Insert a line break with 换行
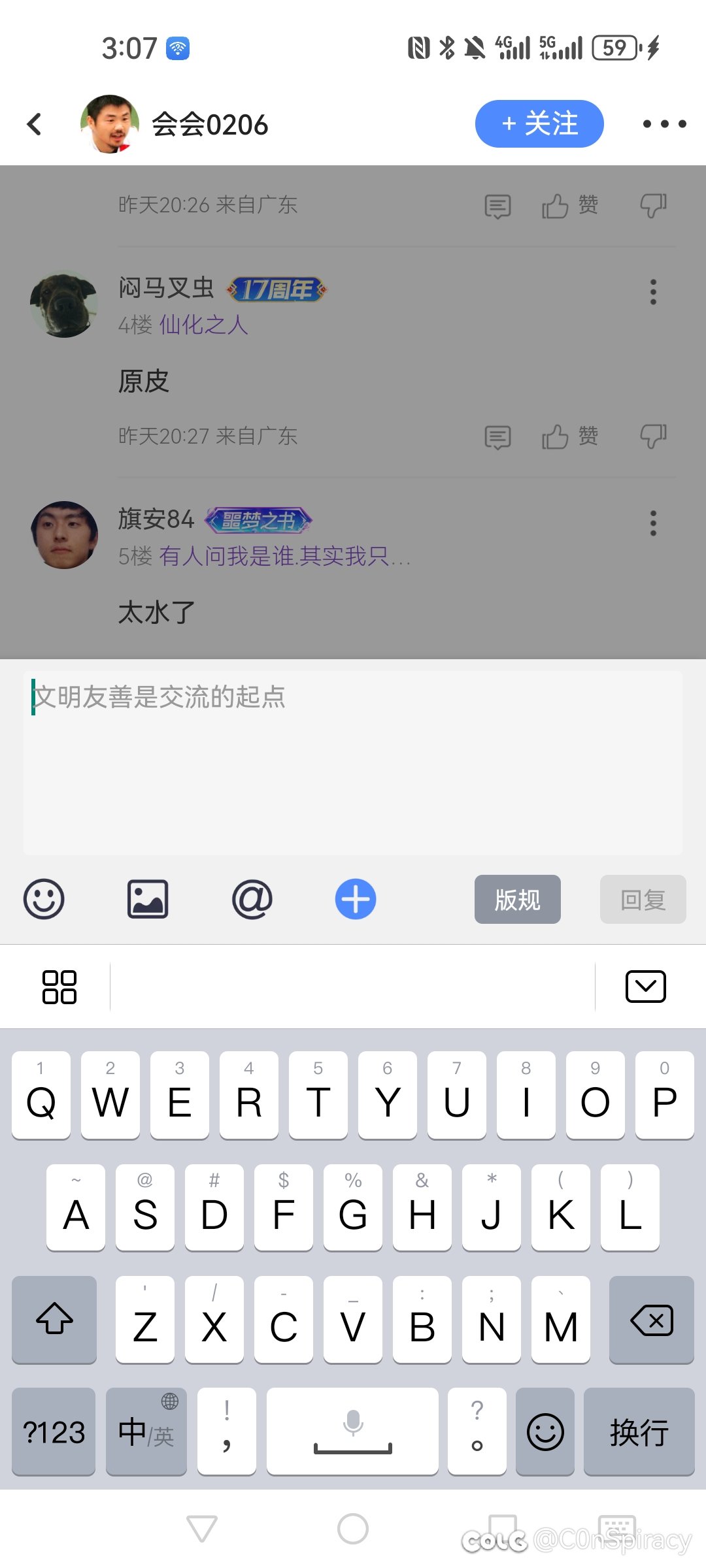 pyautogui.click(x=639, y=1431)
